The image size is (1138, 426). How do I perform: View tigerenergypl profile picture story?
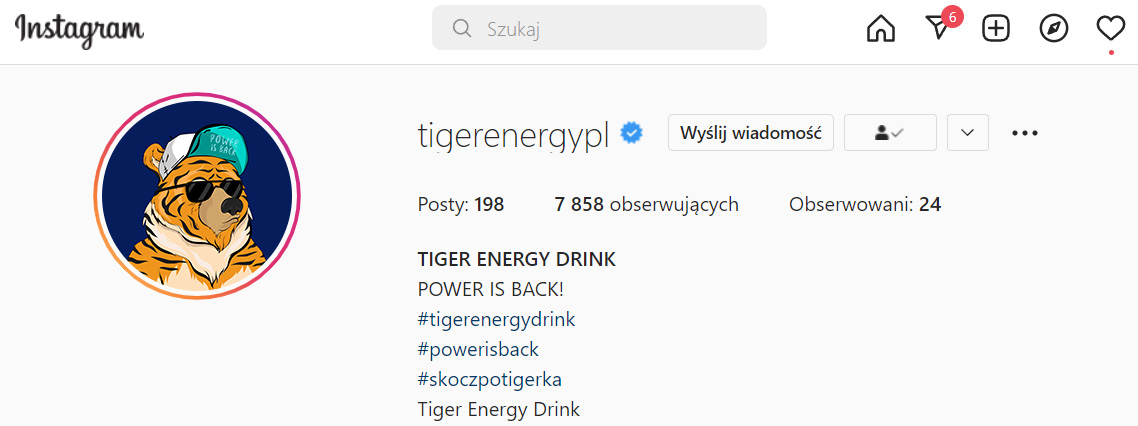coord(197,195)
